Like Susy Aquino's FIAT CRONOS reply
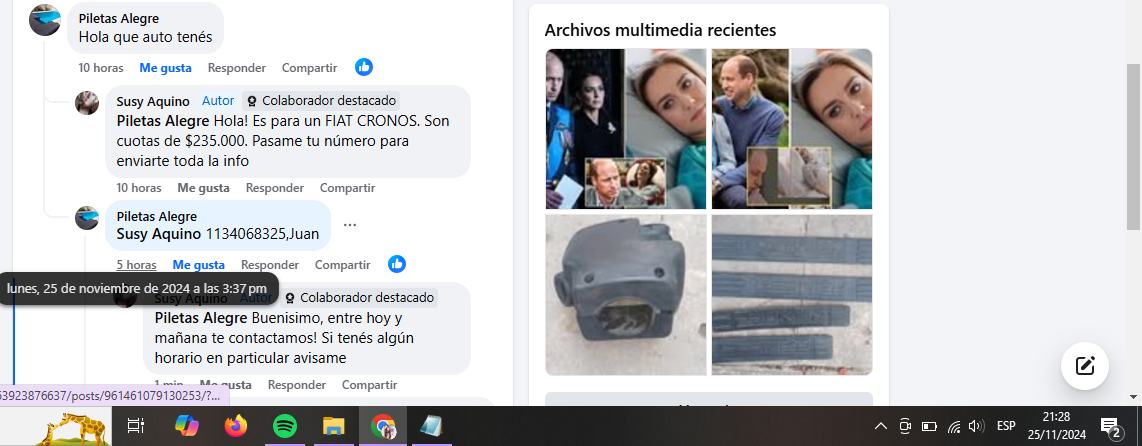Image resolution: width=1142 pixels, height=446 pixels. [x=203, y=188]
